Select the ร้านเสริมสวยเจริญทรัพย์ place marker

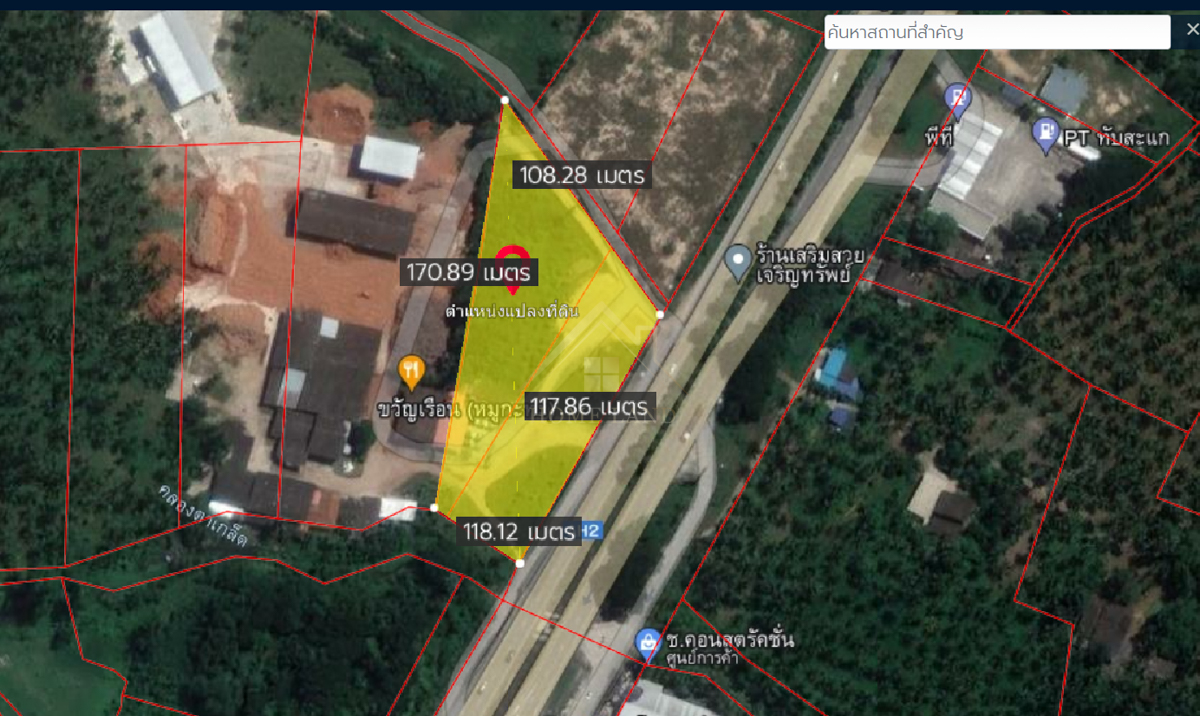point(738,262)
